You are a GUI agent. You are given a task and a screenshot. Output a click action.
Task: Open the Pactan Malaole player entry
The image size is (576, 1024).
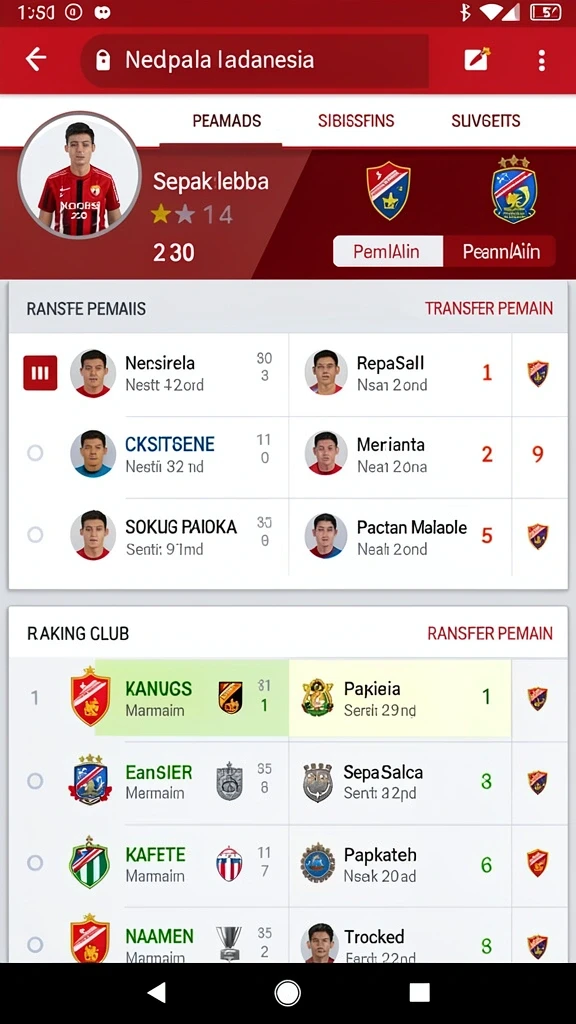tap(400, 536)
